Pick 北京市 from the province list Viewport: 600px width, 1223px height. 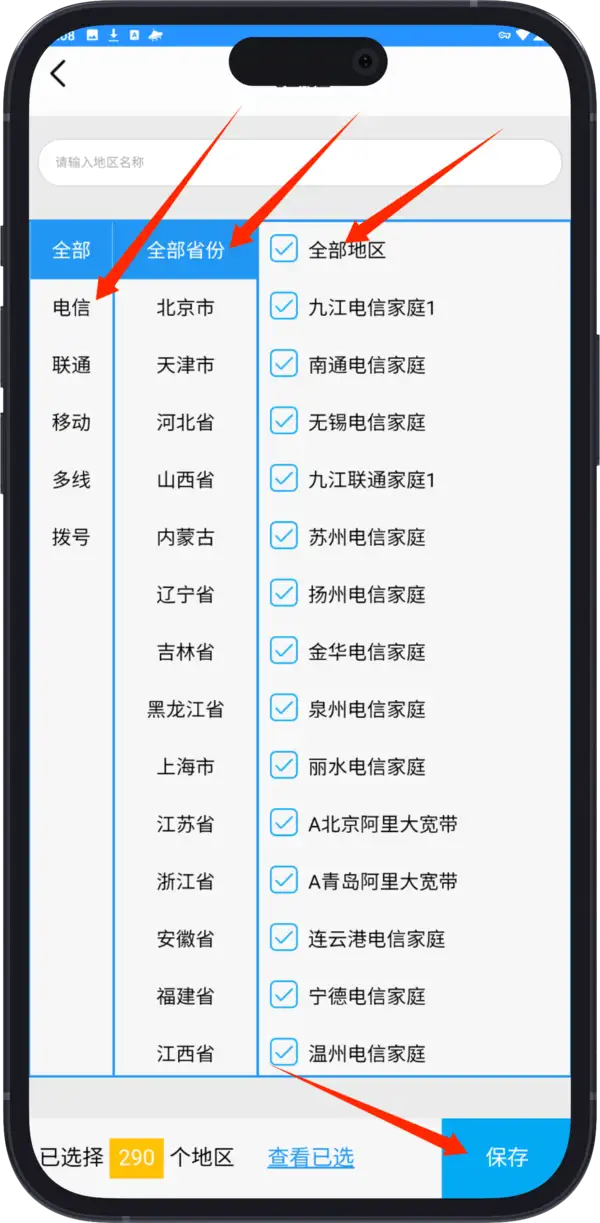click(186, 307)
